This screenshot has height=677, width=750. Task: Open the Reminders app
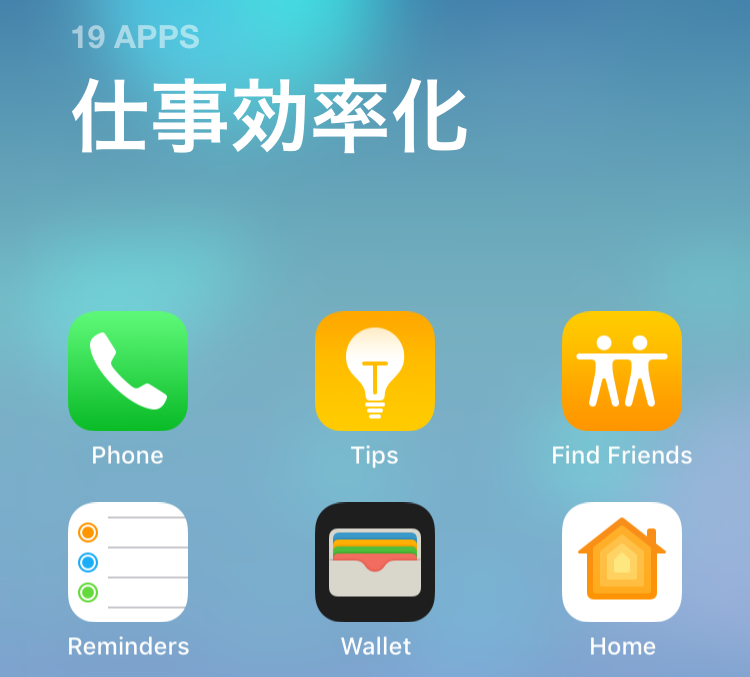[x=127, y=562]
